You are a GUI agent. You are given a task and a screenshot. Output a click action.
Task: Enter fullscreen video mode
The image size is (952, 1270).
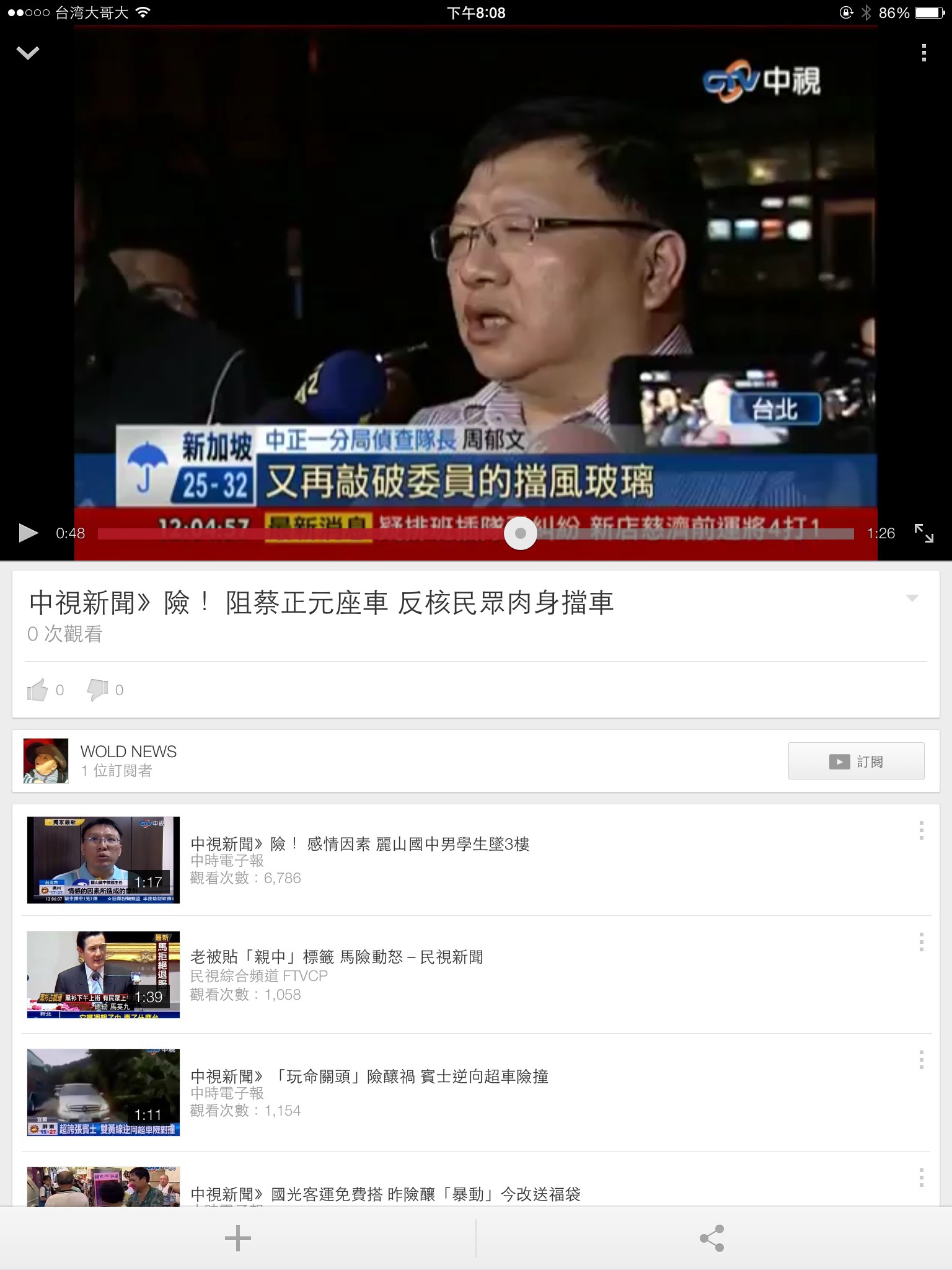tap(923, 533)
